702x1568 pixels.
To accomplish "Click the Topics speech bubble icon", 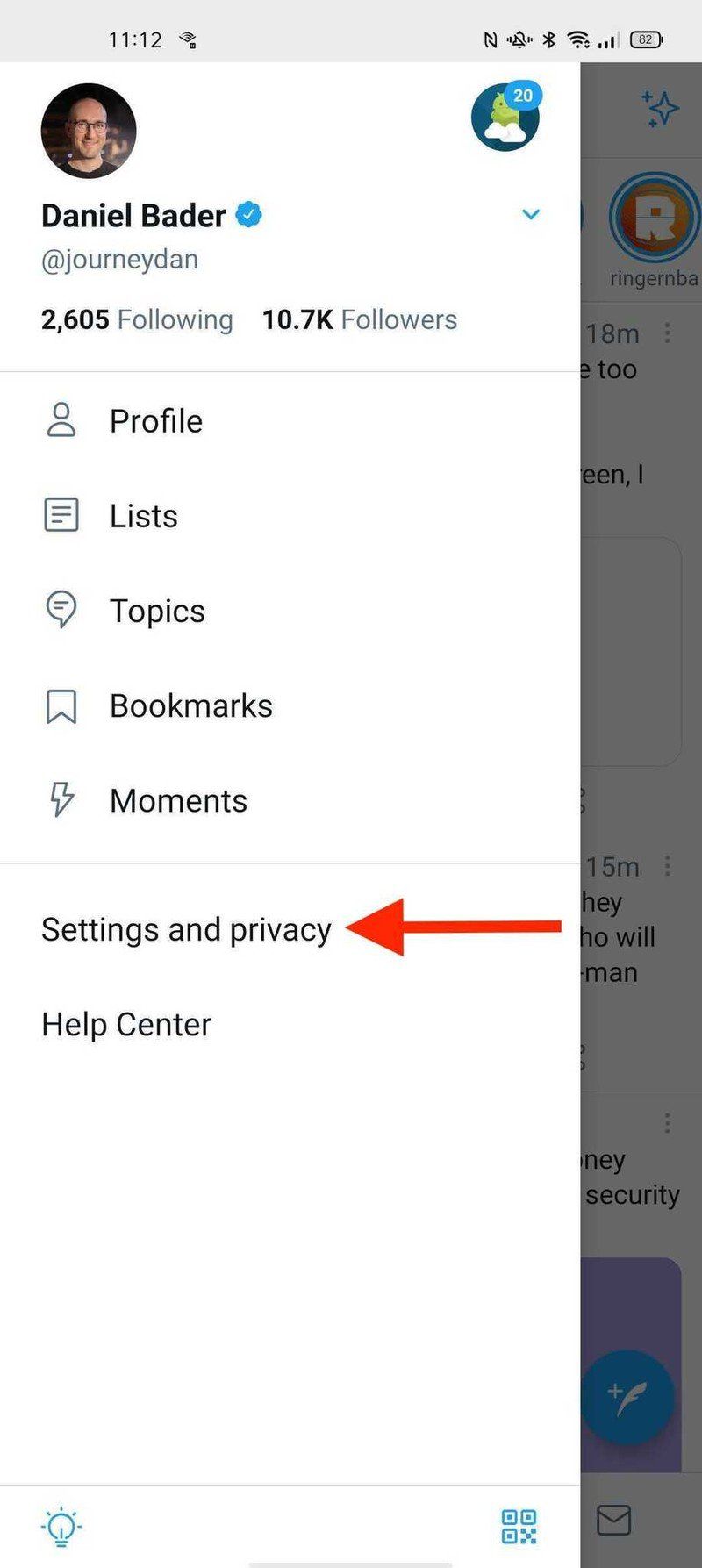I will point(61,610).
